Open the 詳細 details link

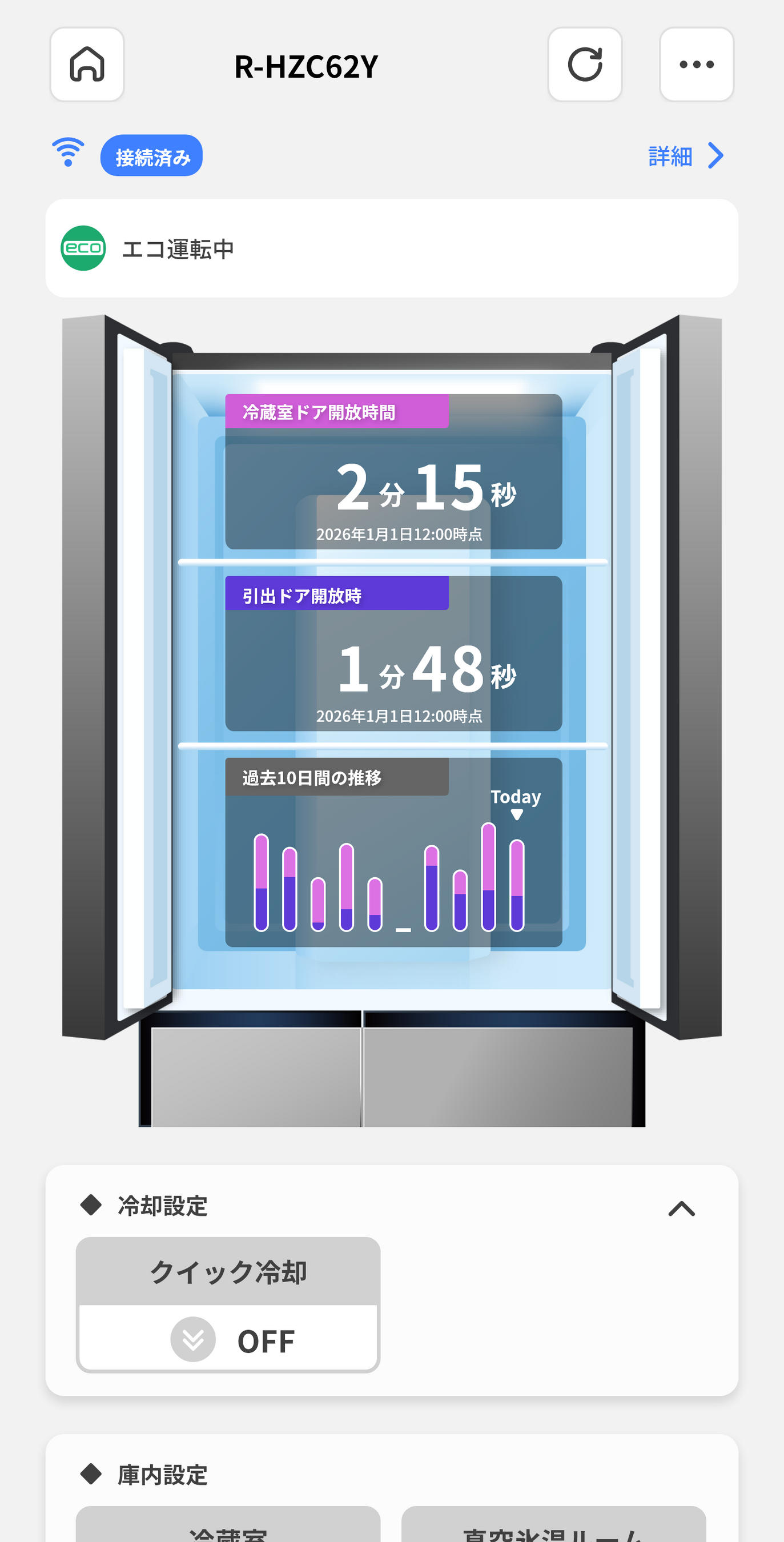(x=686, y=156)
